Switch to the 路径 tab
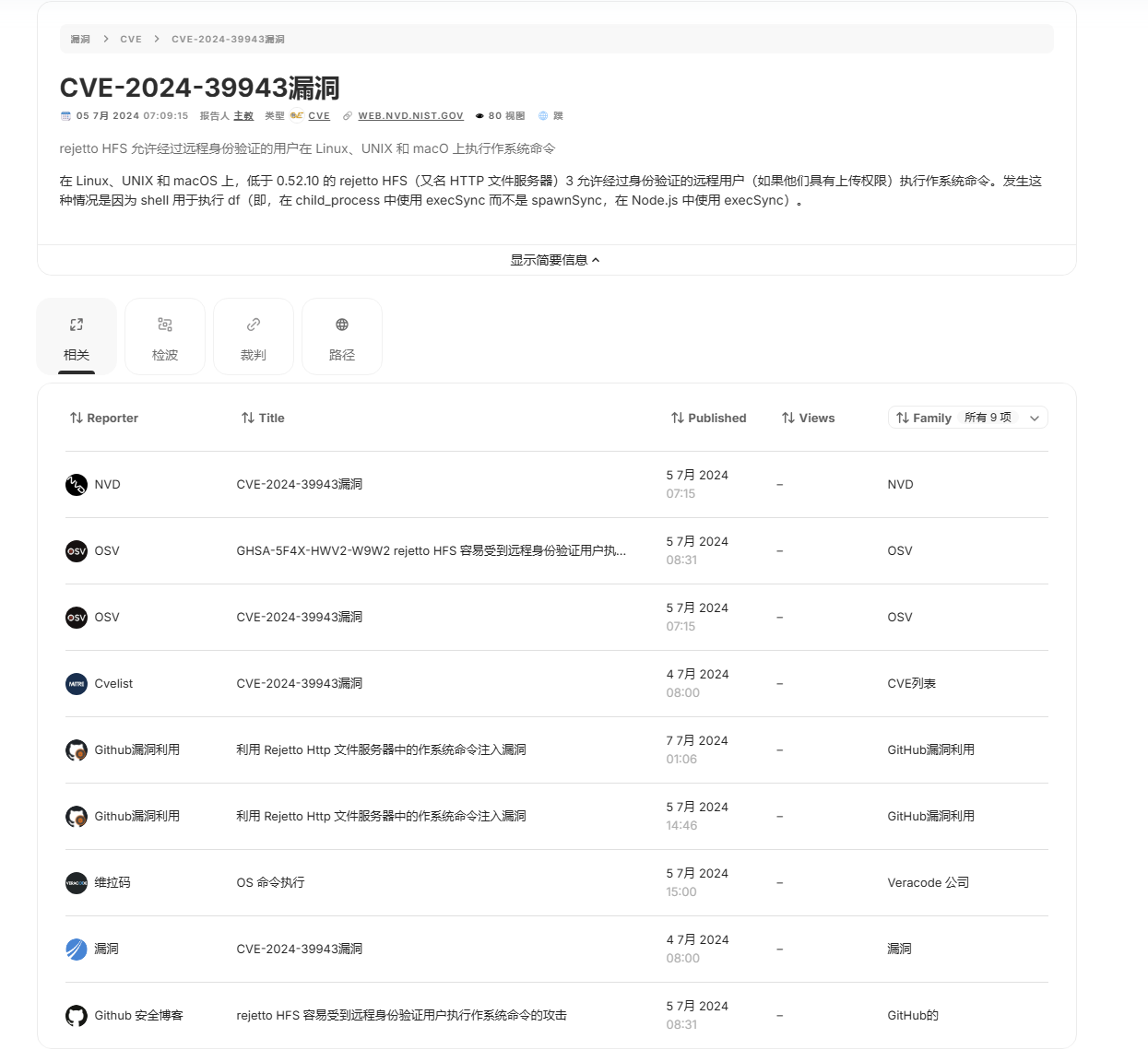Viewport: 1148px width, 1050px height. (342, 336)
